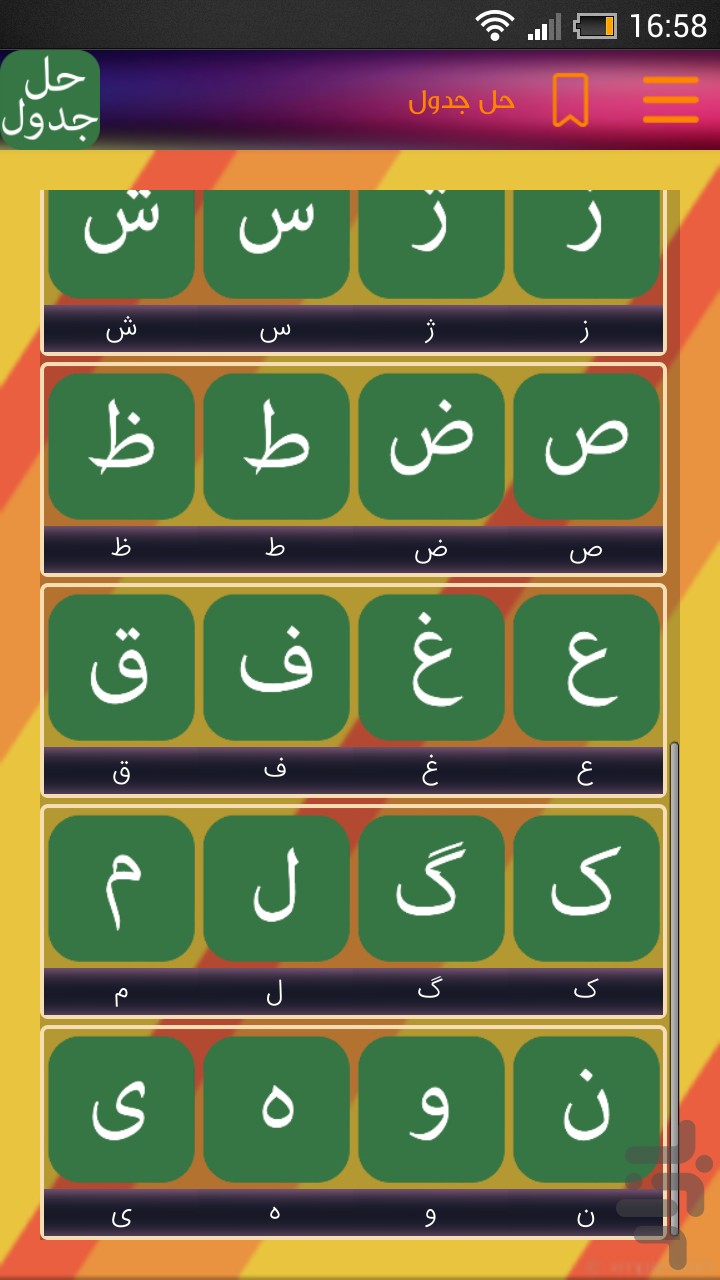Choose the letter غ tile

click(432, 668)
